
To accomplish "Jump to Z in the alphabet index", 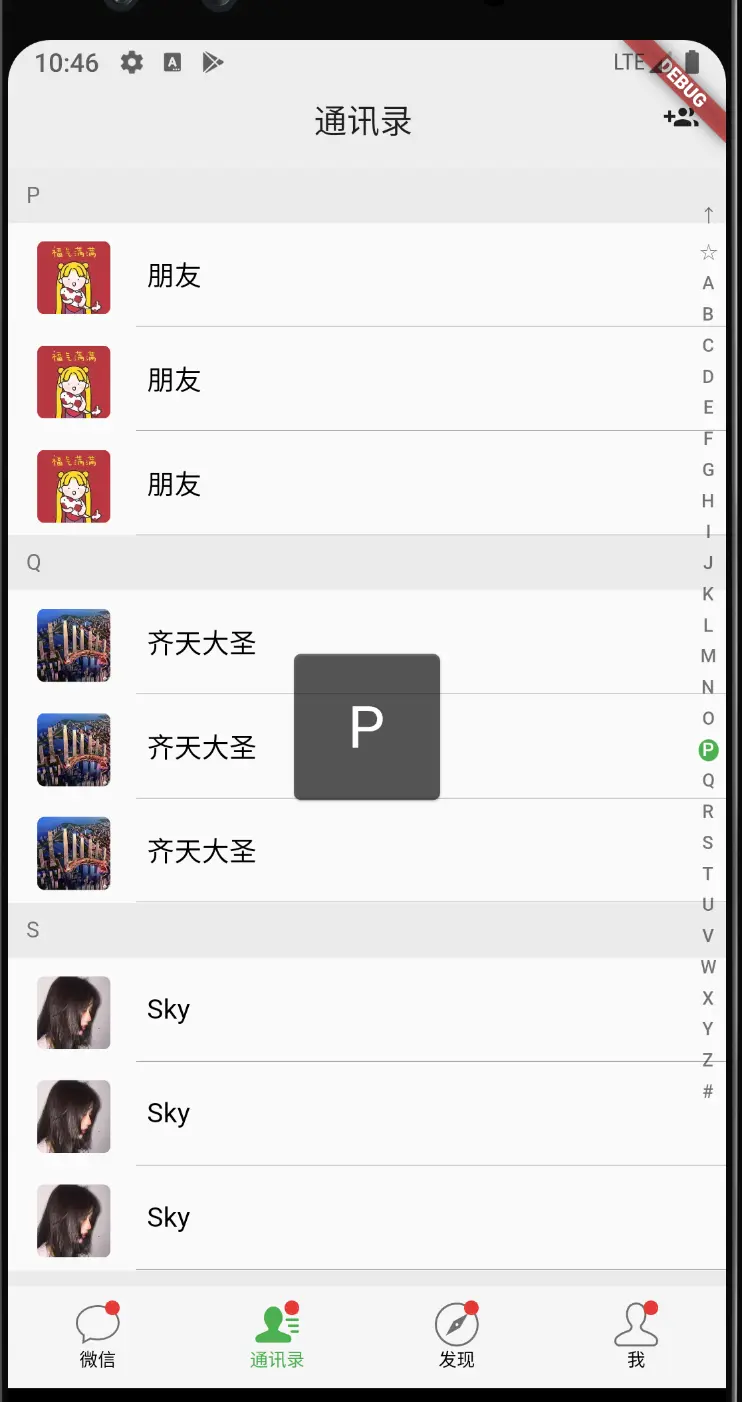I will [708, 1060].
